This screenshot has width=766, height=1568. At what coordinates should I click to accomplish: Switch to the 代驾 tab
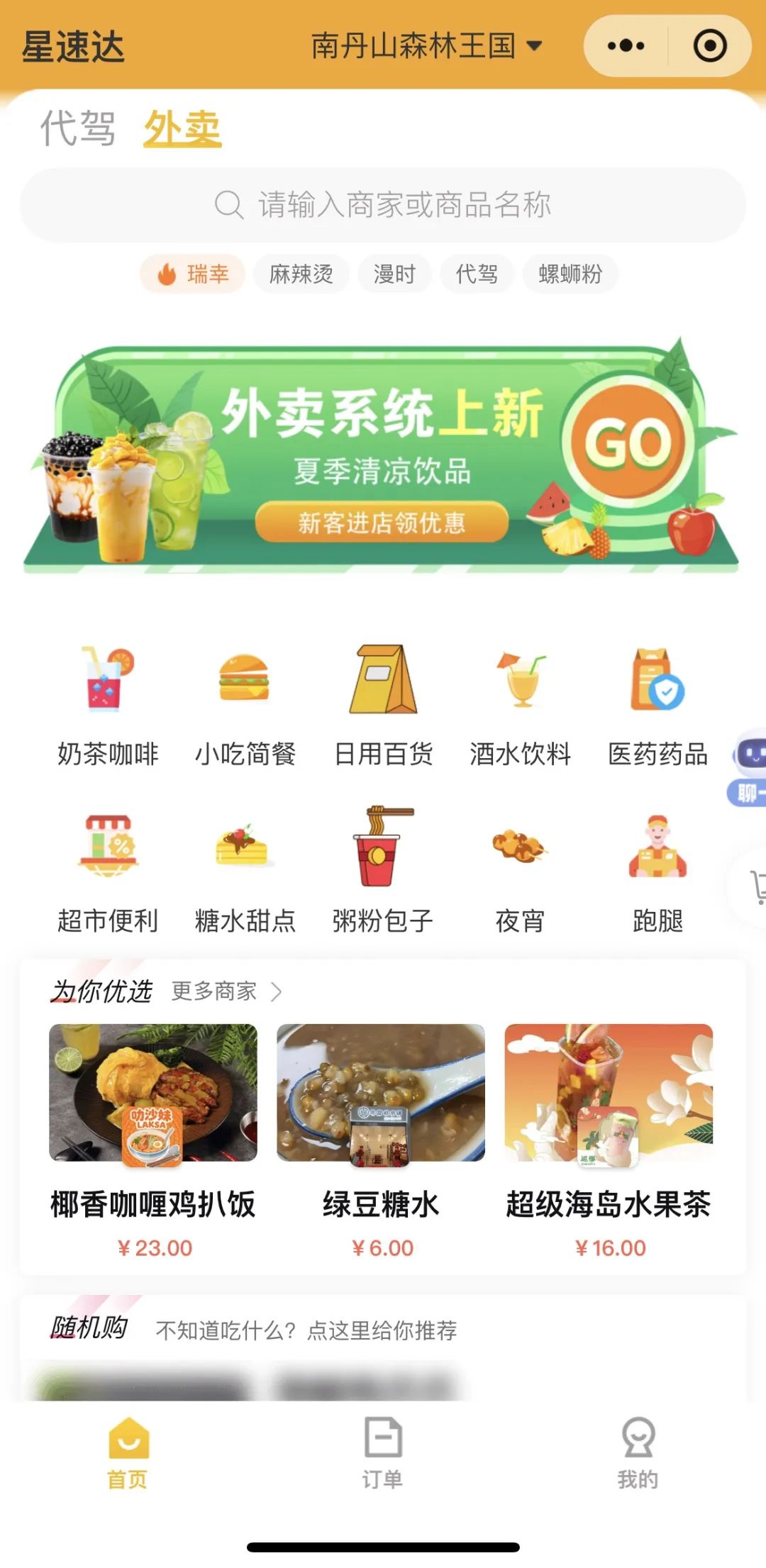pyautogui.click(x=77, y=128)
